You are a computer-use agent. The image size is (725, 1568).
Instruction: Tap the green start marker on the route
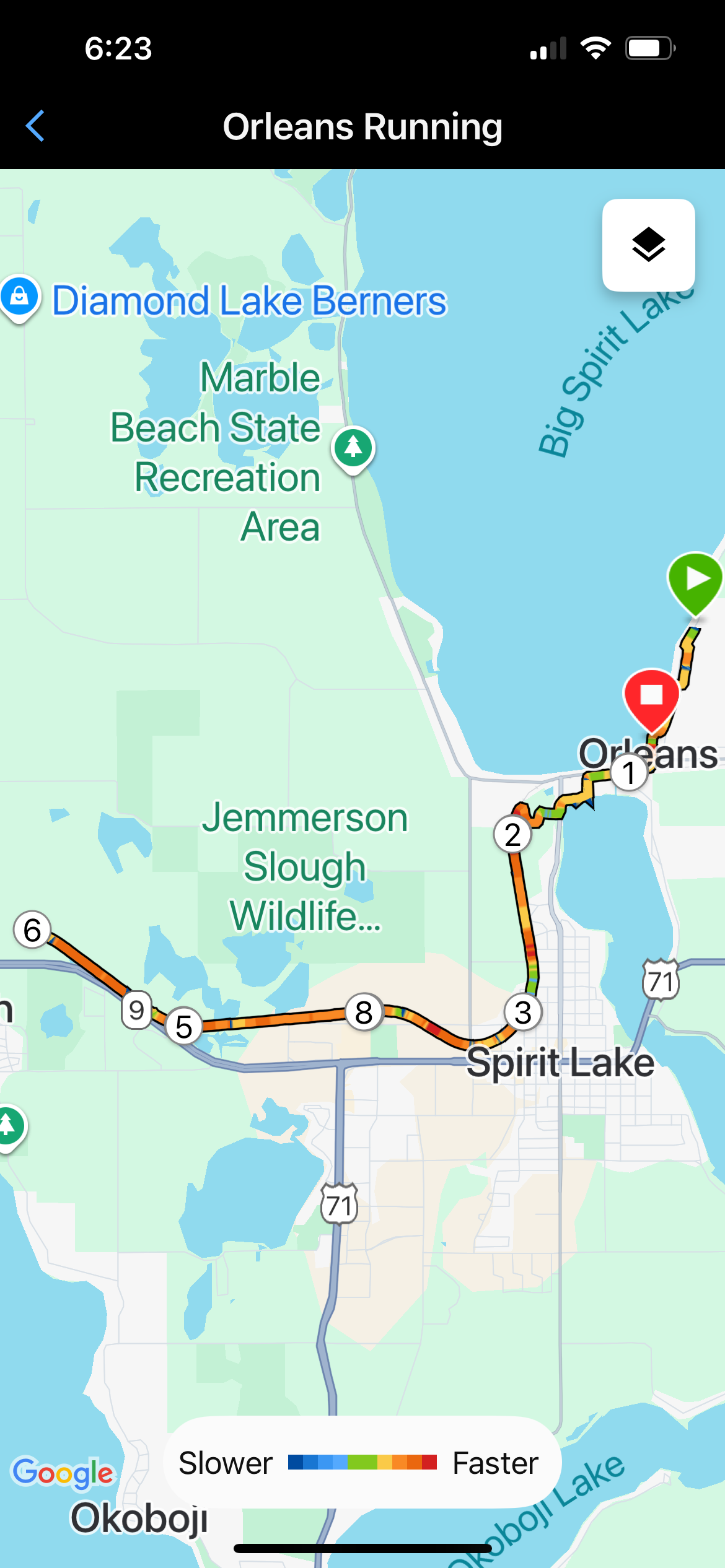(695, 581)
